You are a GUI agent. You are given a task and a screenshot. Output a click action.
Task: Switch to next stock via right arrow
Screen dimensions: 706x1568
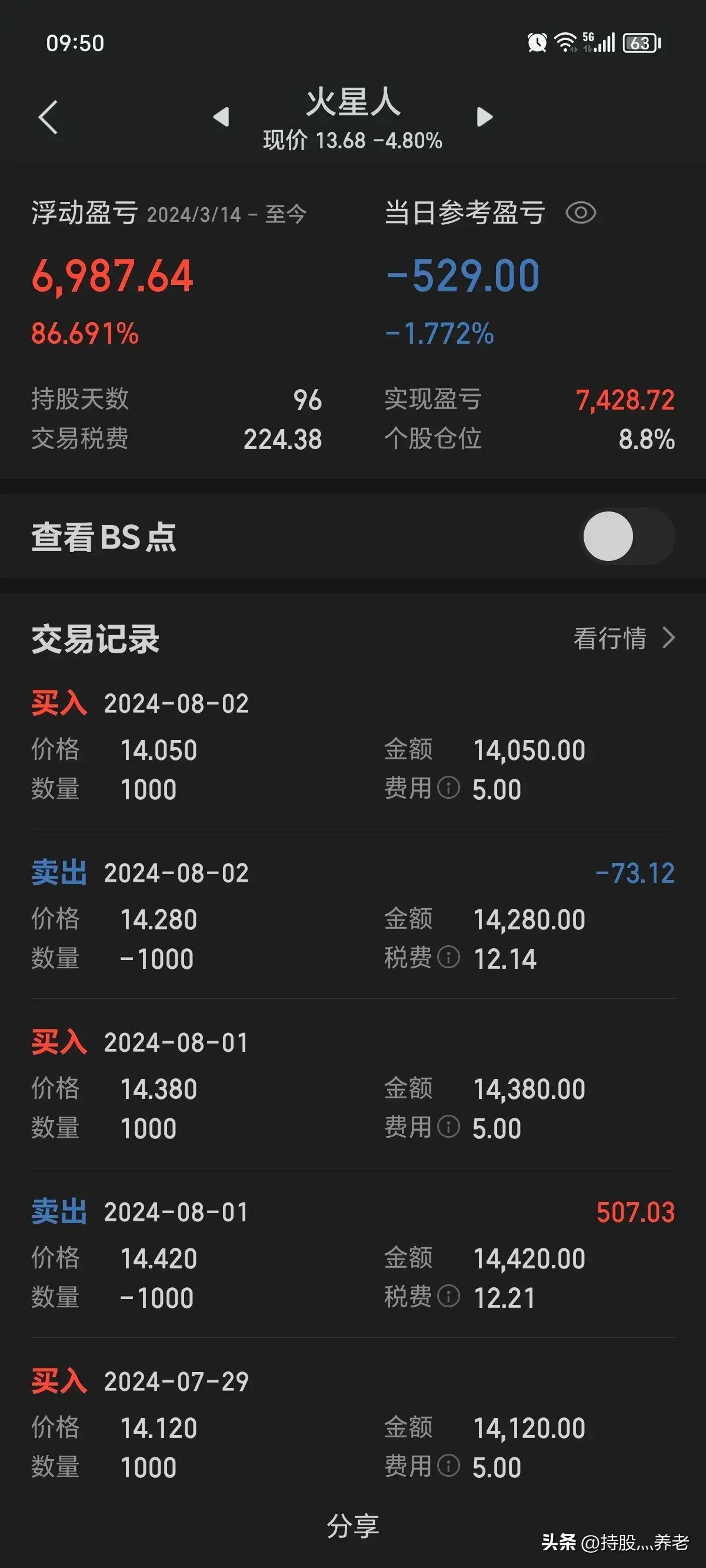pyautogui.click(x=484, y=117)
